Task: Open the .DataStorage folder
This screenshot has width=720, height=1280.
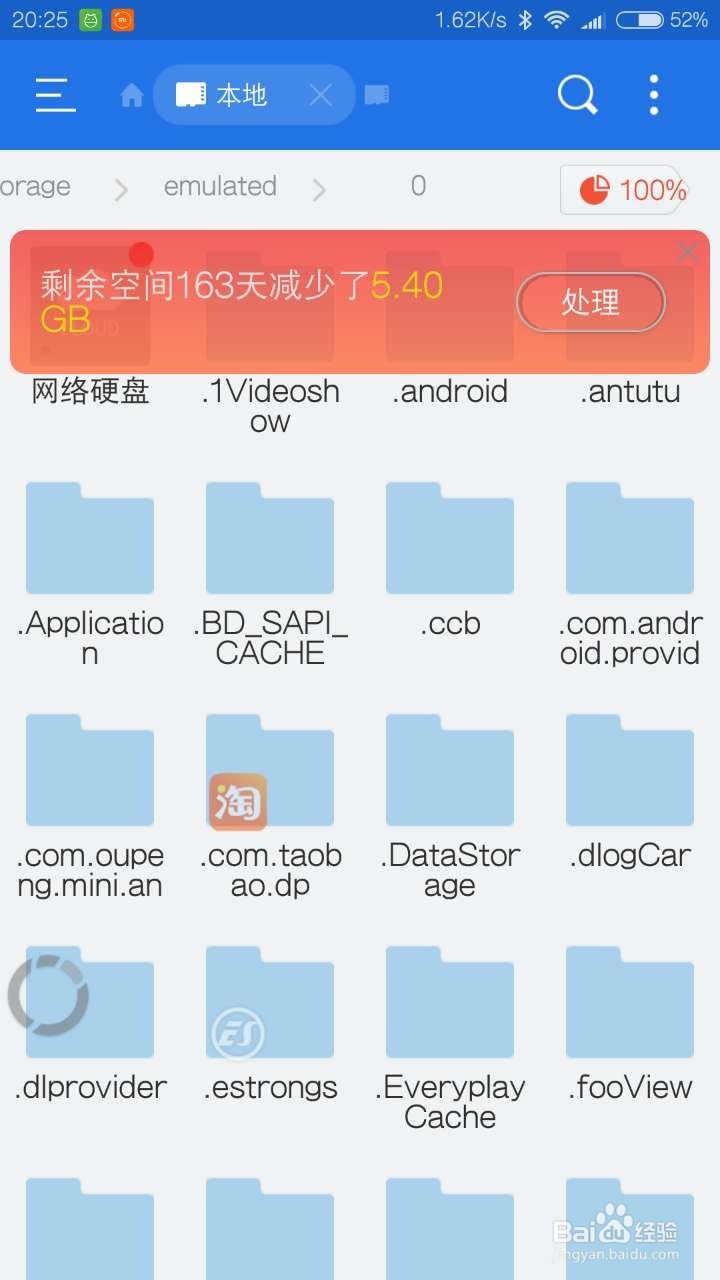Action: coord(450,770)
